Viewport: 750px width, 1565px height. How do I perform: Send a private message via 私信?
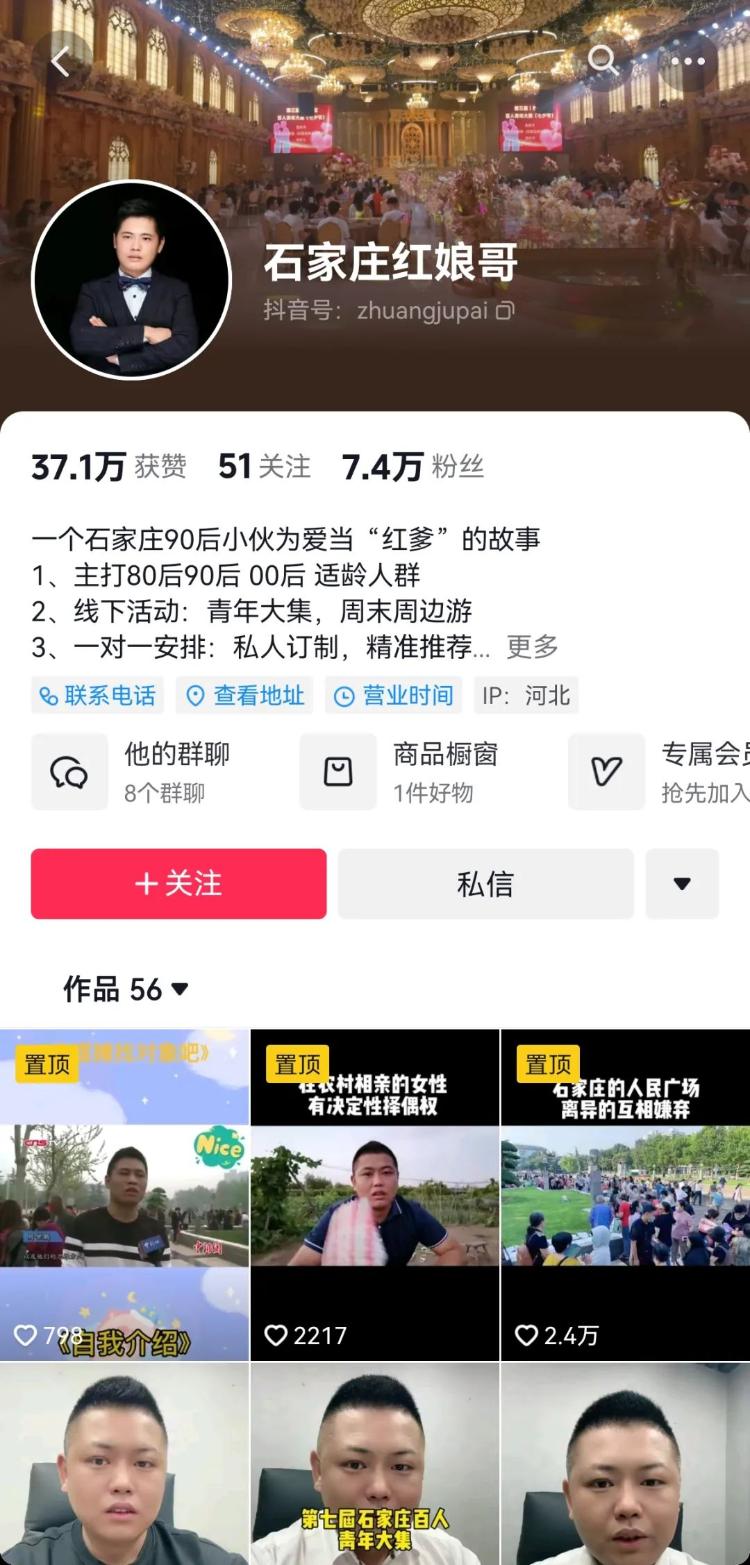click(x=485, y=884)
